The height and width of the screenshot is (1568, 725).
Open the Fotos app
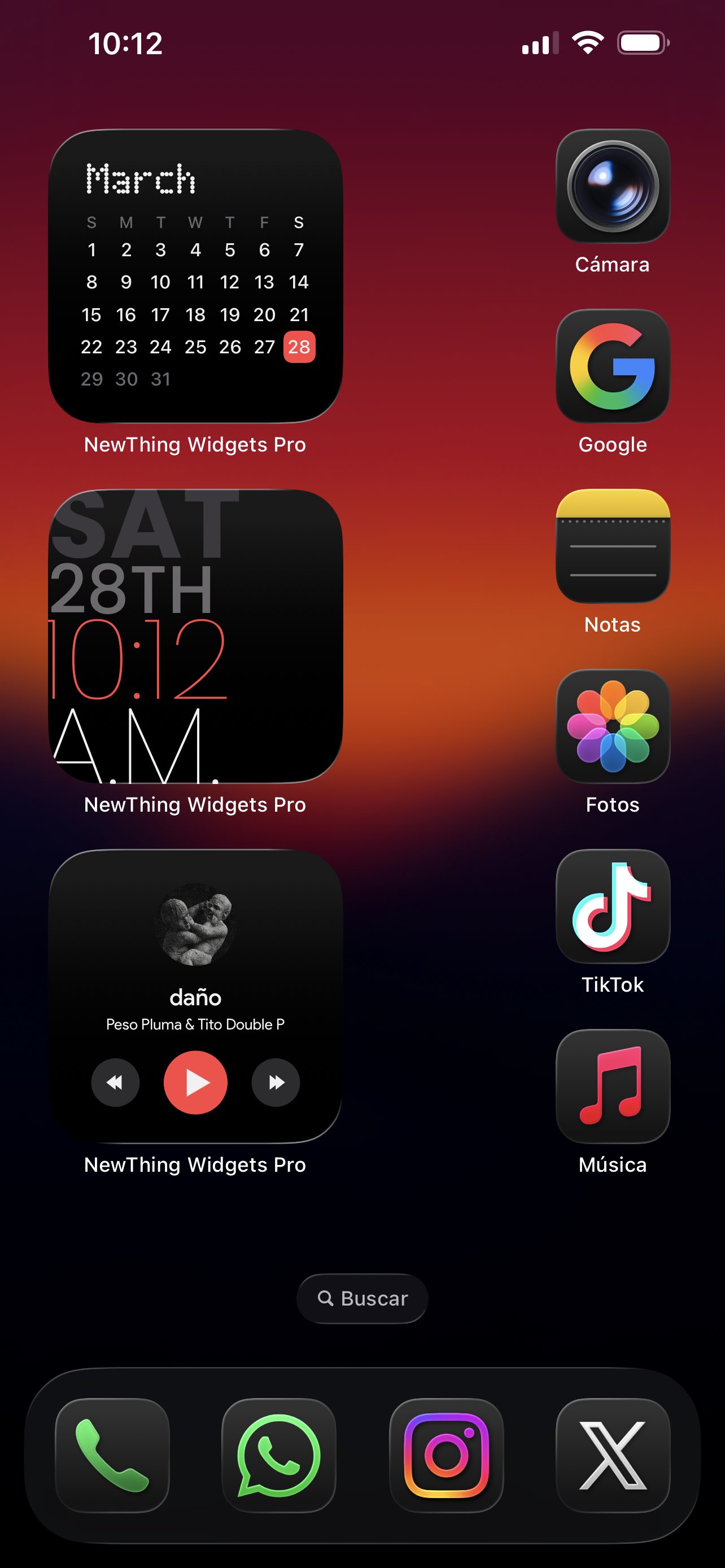(613, 726)
